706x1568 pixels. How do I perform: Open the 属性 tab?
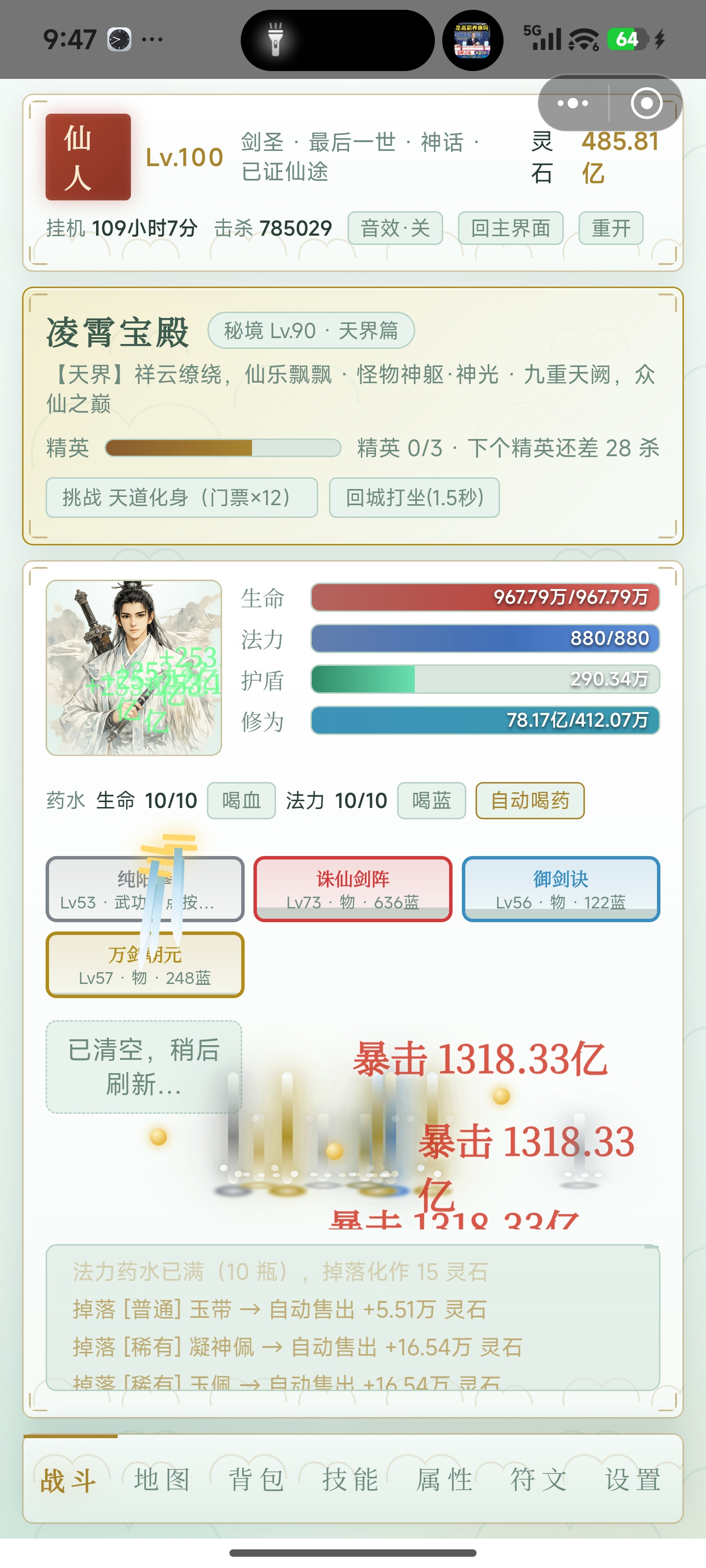pyautogui.click(x=445, y=1479)
